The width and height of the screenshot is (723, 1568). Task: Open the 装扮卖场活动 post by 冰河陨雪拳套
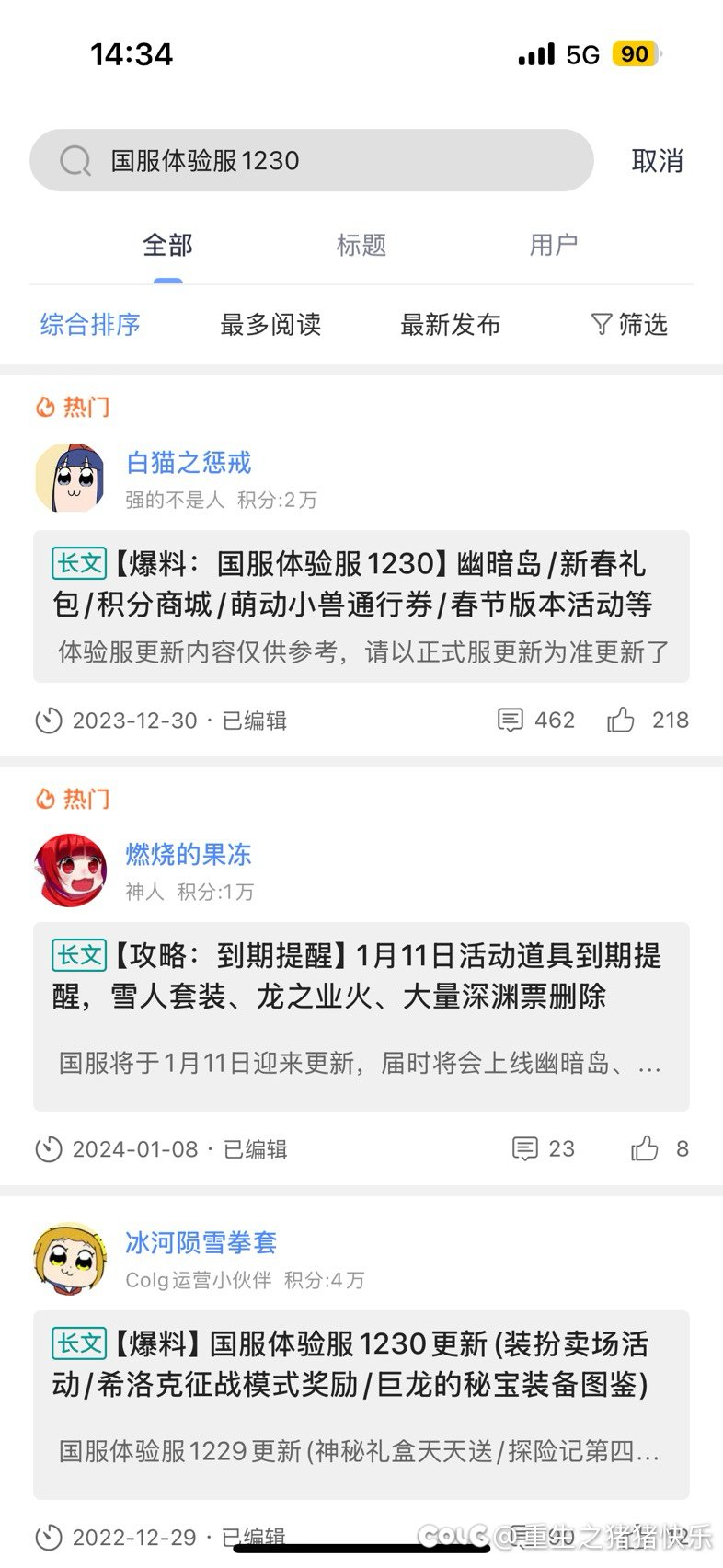361,1404
